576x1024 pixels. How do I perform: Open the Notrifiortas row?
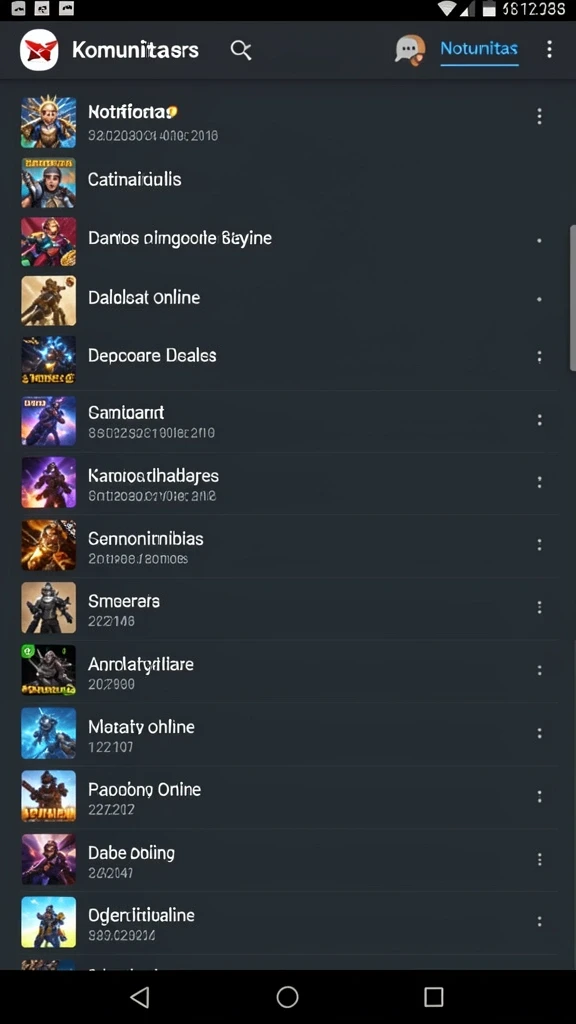[288, 122]
